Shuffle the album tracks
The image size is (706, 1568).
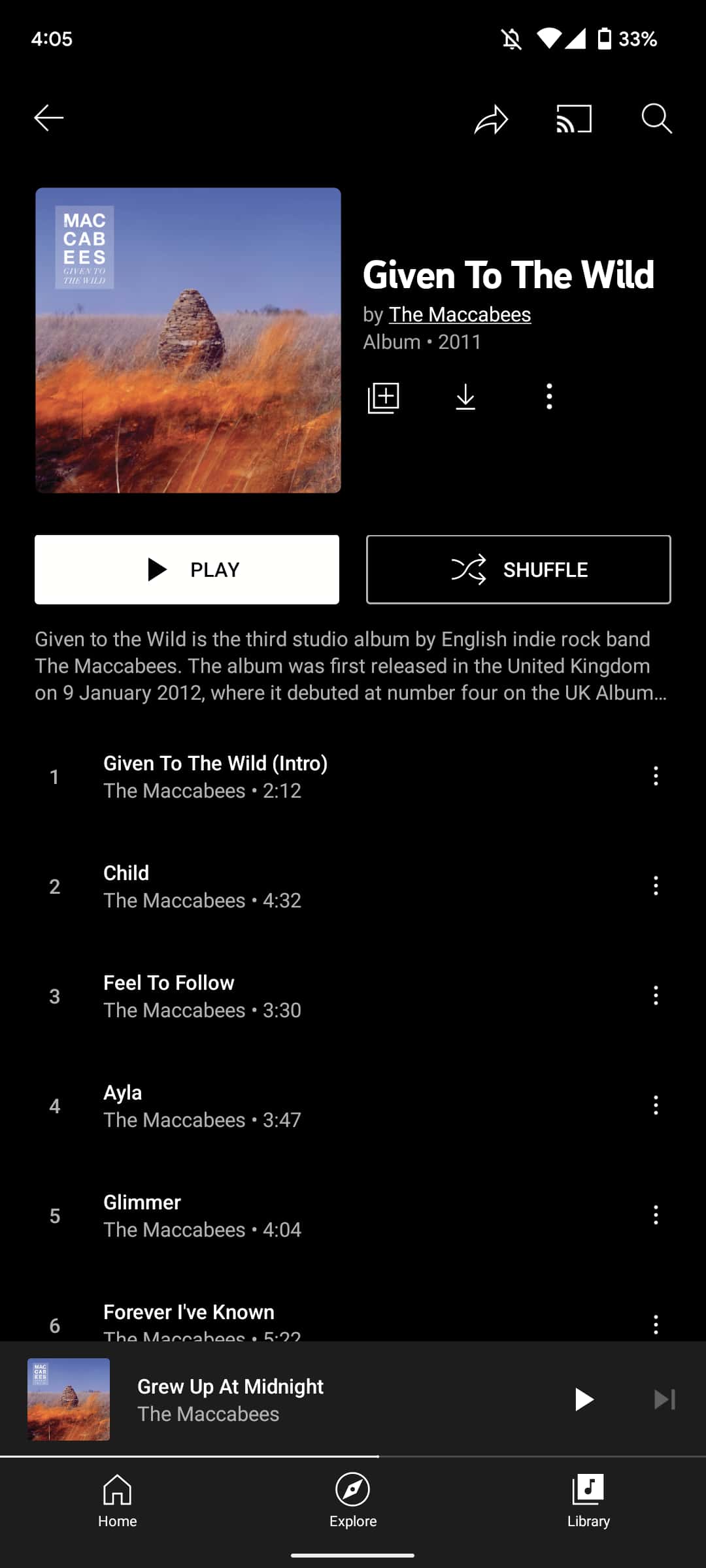tap(518, 570)
